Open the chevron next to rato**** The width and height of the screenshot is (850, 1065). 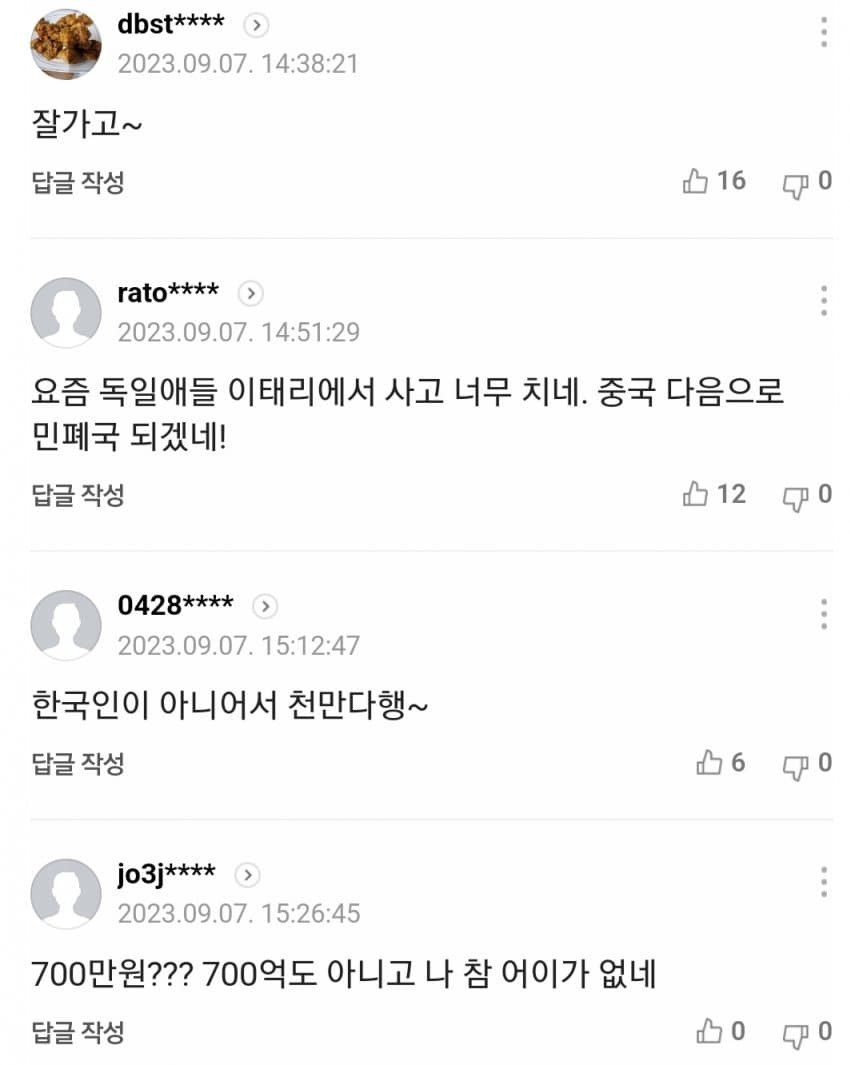pyautogui.click(x=251, y=294)
